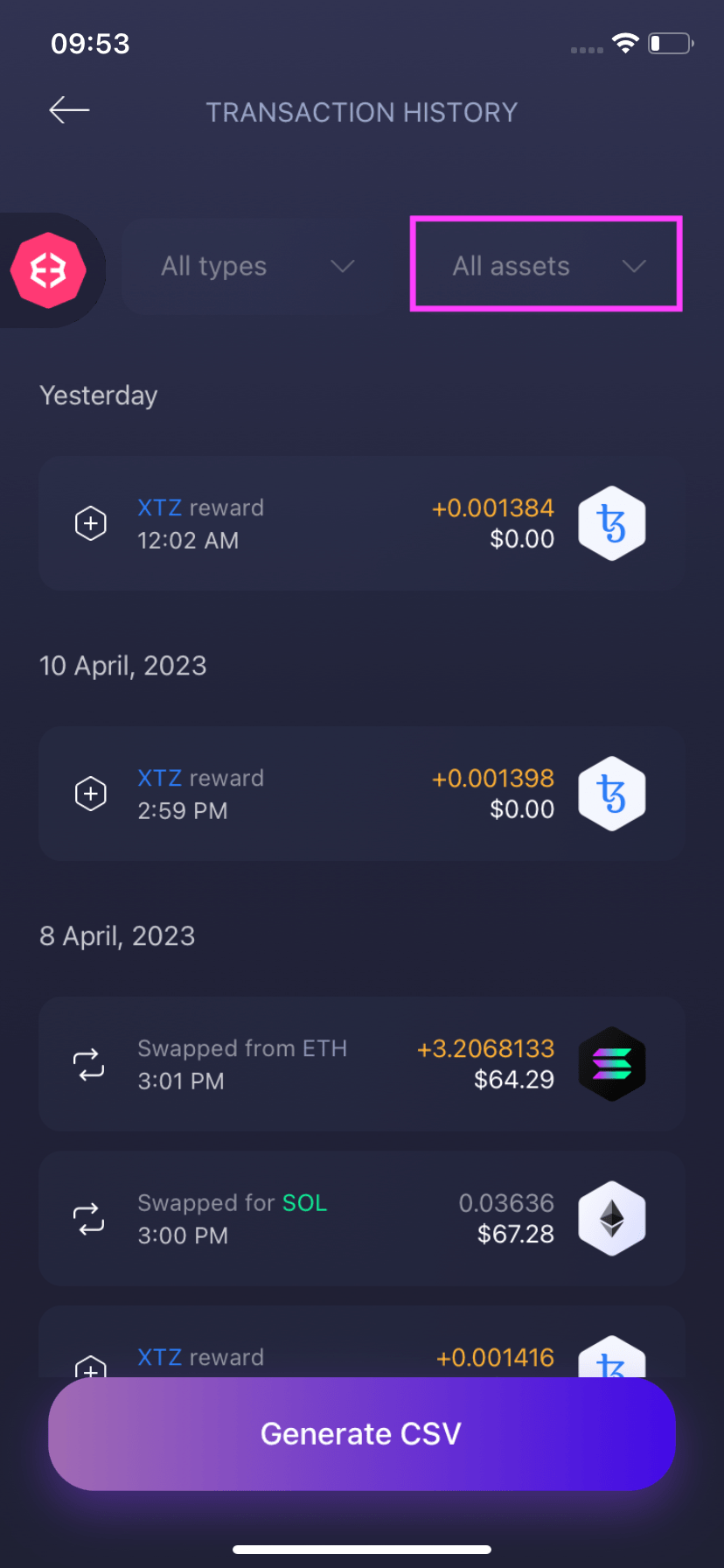Generate CSV of transaction history
The image size is (724, 1568).
[361, 1433]
